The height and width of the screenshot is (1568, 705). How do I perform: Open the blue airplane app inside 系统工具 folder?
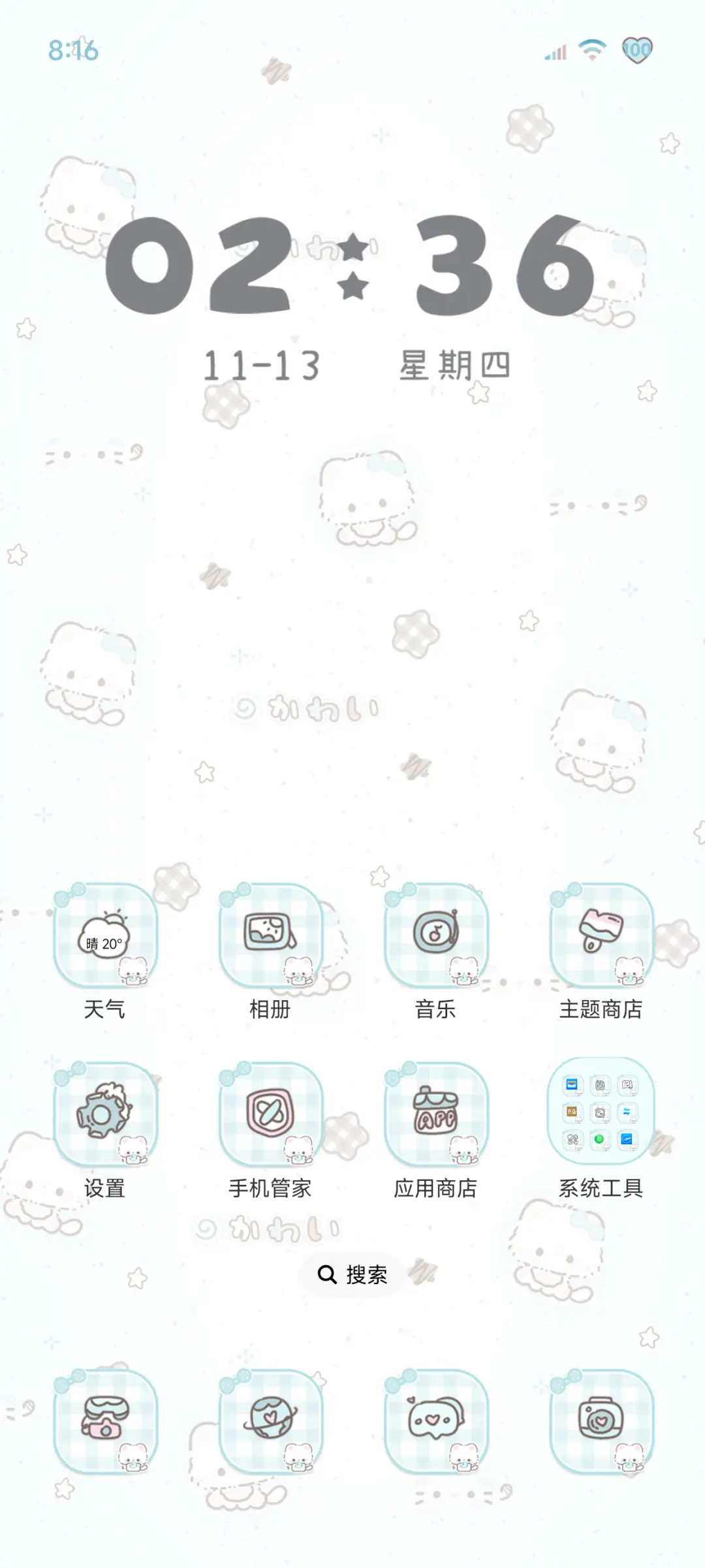(x=628, y=1139)
